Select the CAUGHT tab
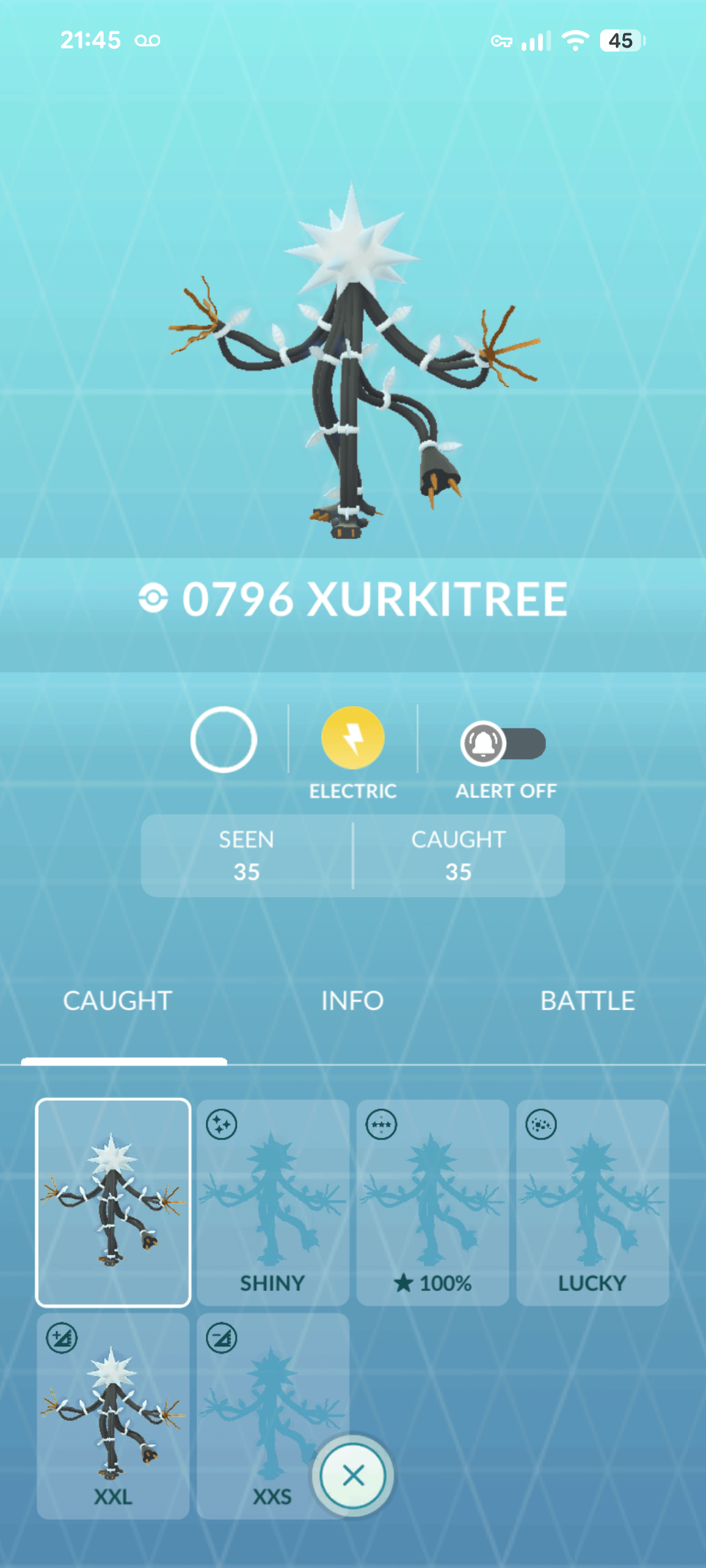Screen dimensions: 706x1568 (118, 1001)
